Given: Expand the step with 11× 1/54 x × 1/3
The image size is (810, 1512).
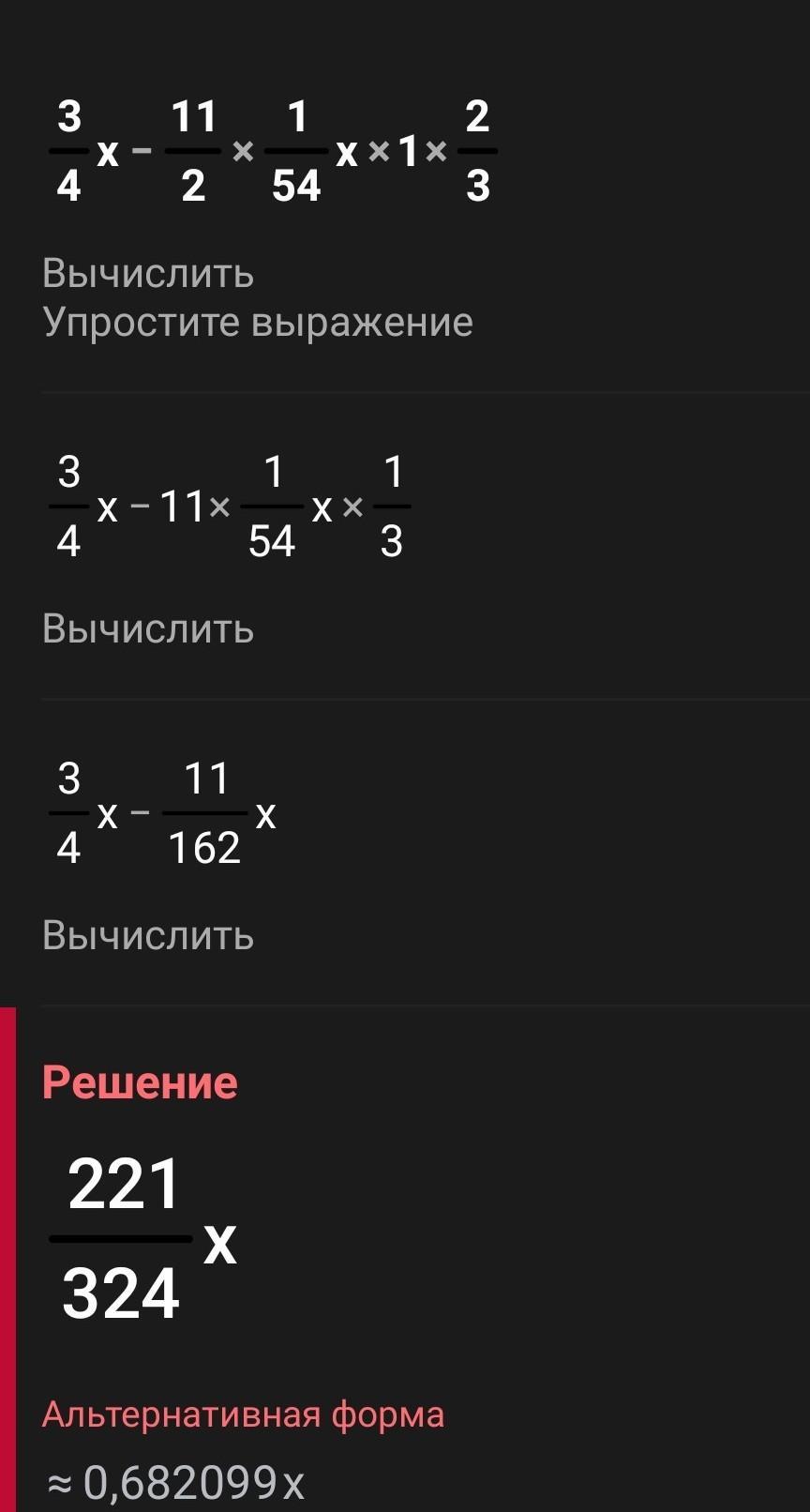Looking at the screenshot, I should click(x=405, y=546).
